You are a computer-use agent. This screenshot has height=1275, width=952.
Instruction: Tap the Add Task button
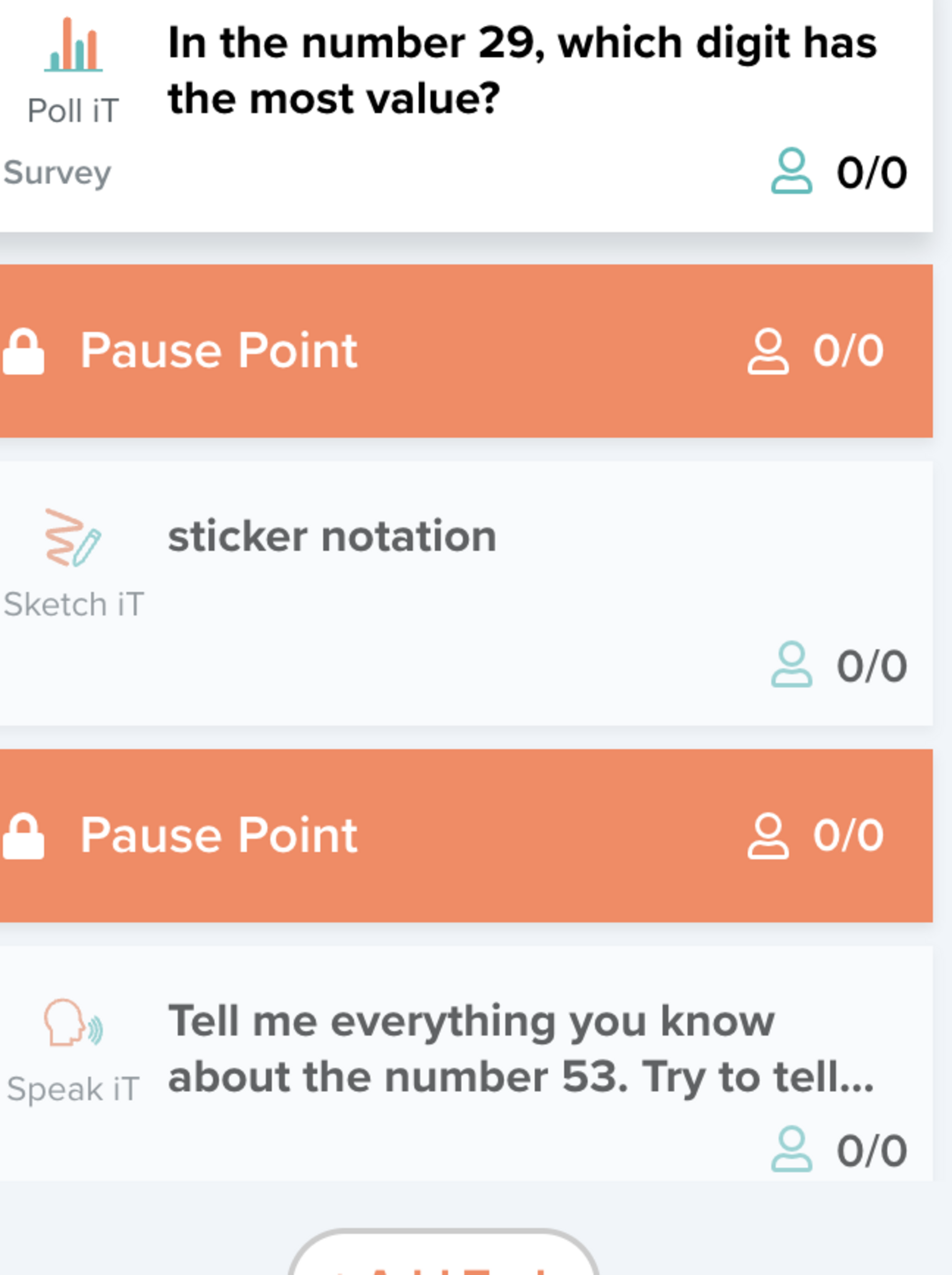[443, 1258]
